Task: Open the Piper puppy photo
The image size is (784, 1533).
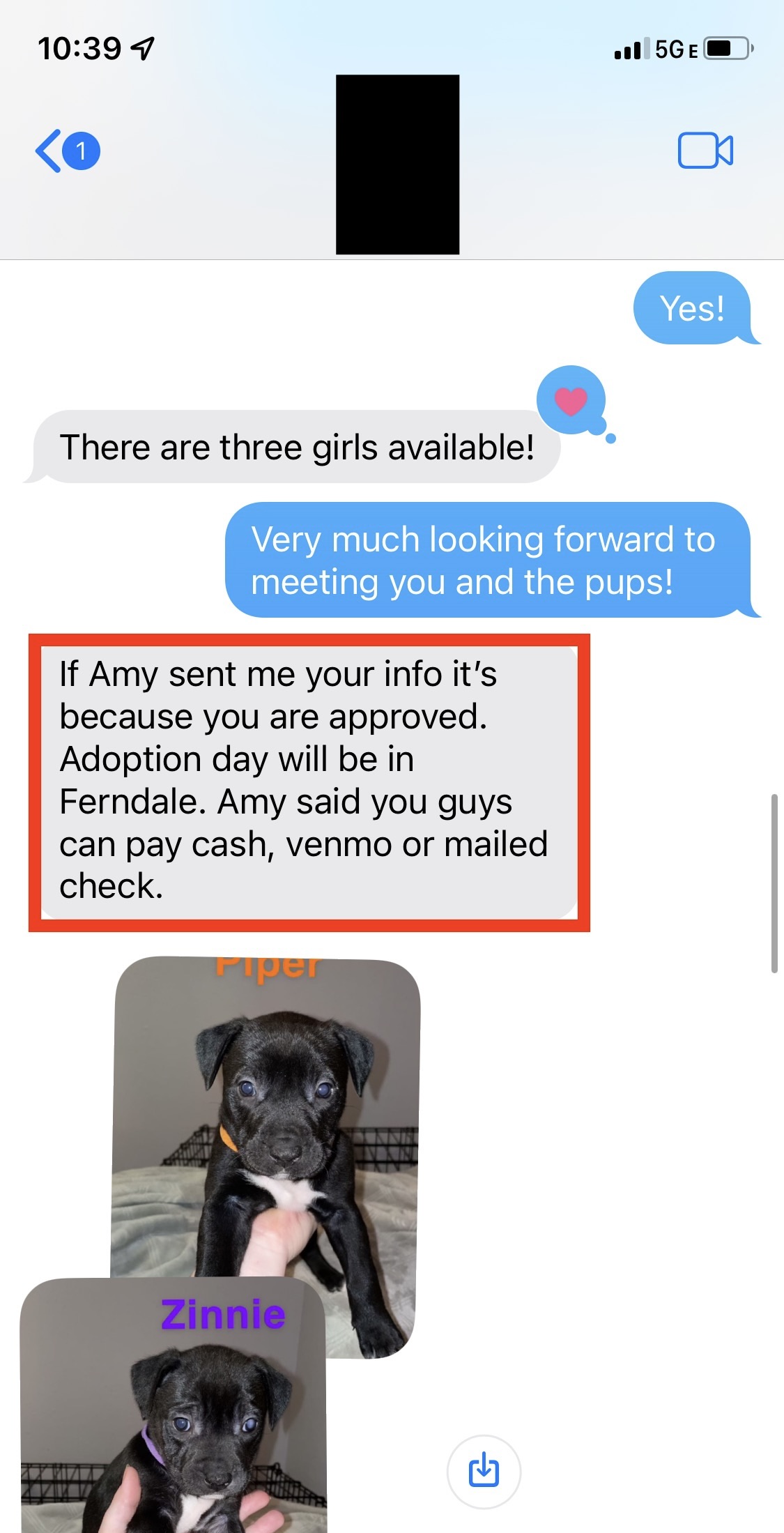Action: [266, 1115]
